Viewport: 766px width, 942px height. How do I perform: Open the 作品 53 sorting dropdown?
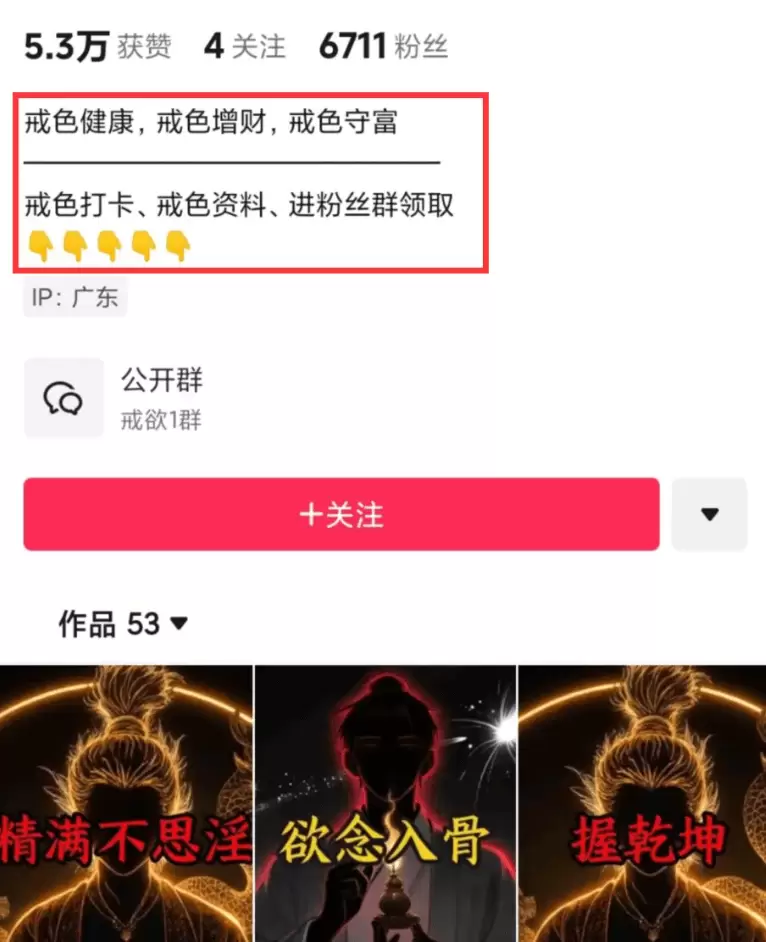(123, 625)
